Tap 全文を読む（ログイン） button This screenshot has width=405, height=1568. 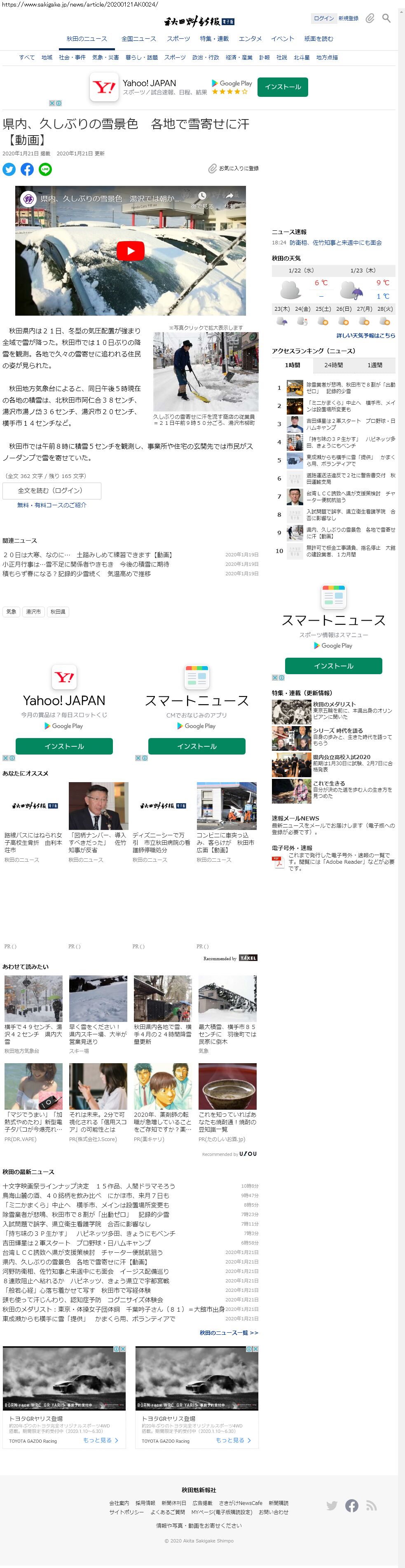point(52,491)
